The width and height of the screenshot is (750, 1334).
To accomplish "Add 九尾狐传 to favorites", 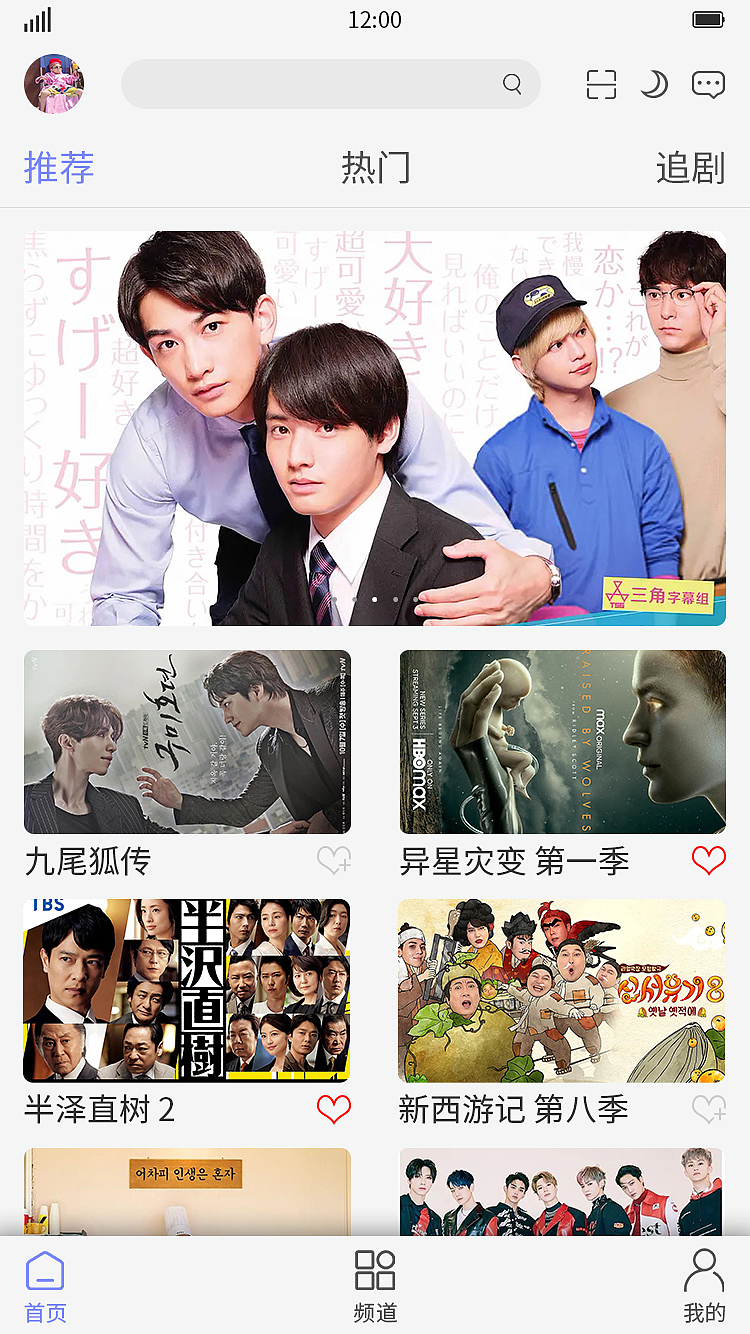I will tap(334, 860).
